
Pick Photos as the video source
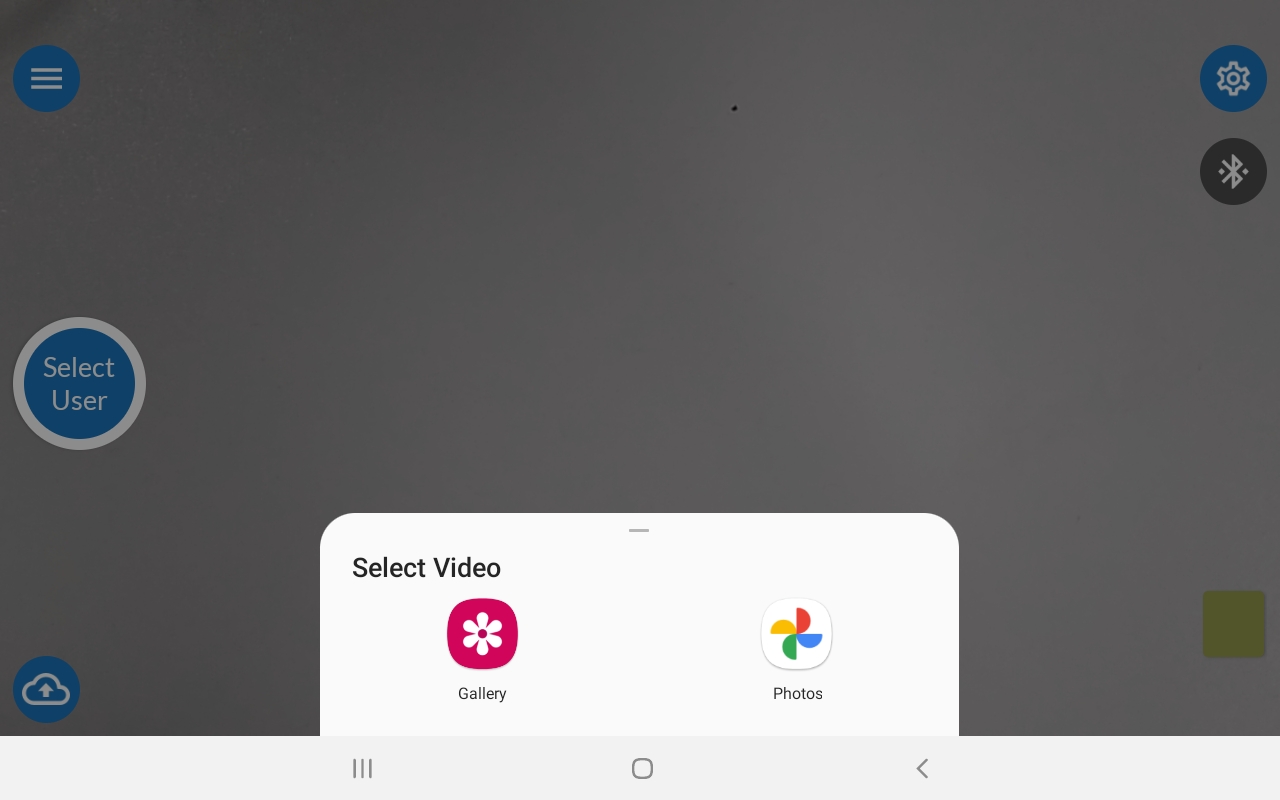797,634
